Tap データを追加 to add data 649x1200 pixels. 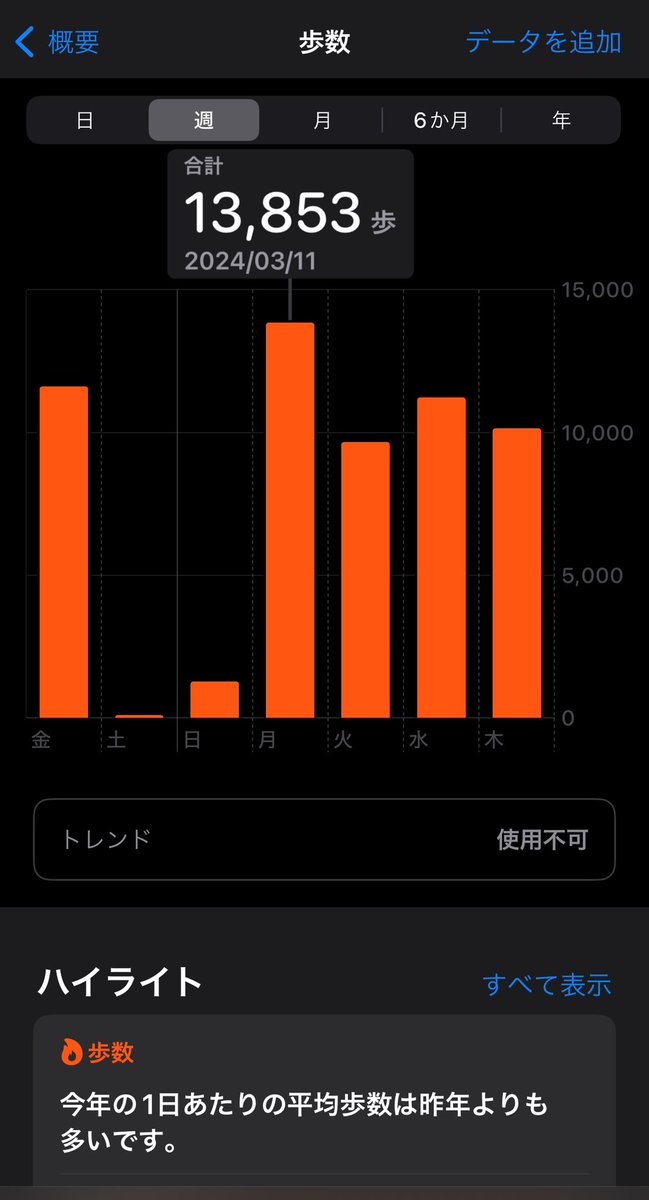(x=543, y=42)
